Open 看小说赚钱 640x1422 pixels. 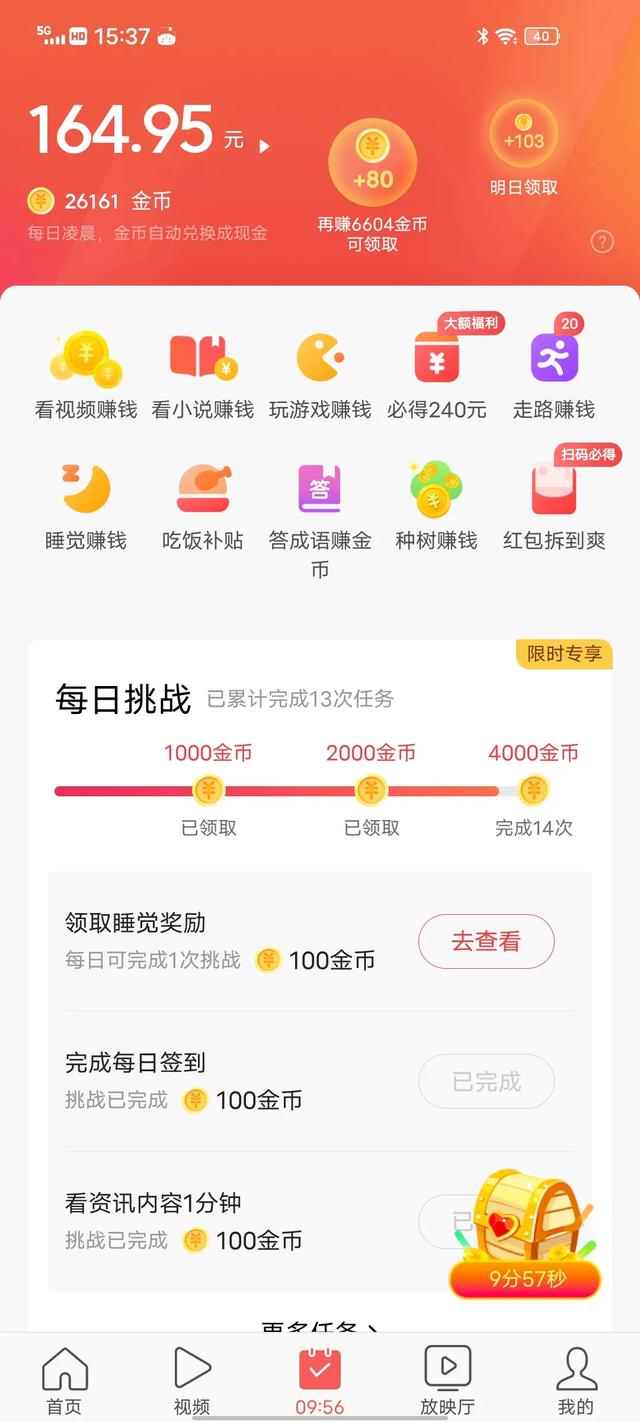click(203, 375)
